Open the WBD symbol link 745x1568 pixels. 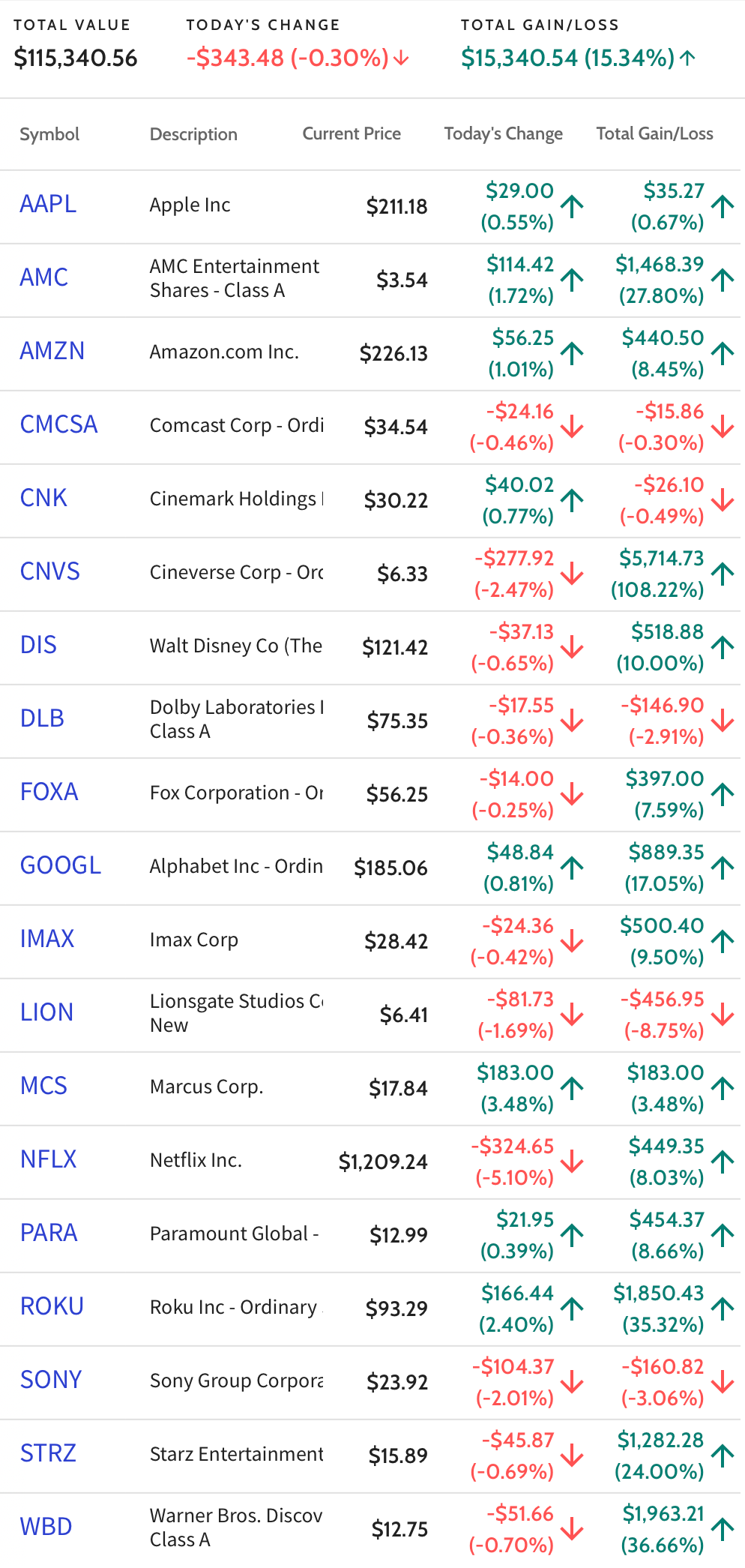(x=46, y=1527)
